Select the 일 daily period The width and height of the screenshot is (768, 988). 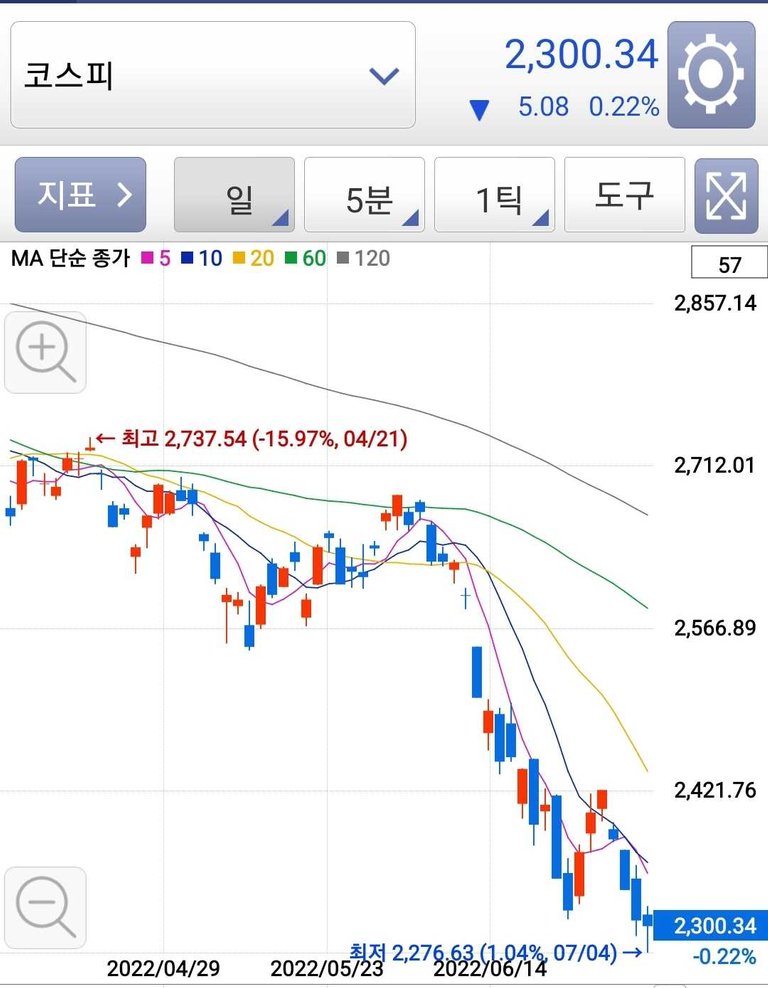pos(234,195)
